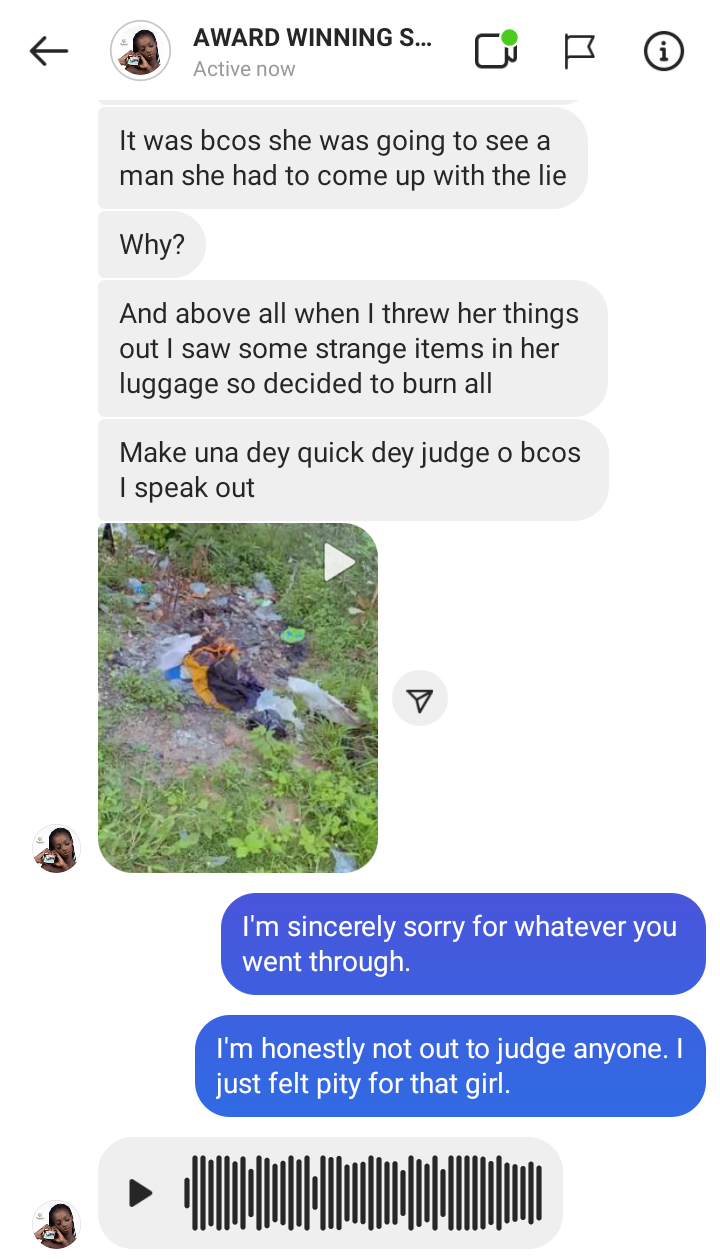Open conversation info details
720x1259 pixels.
(664, 51)
